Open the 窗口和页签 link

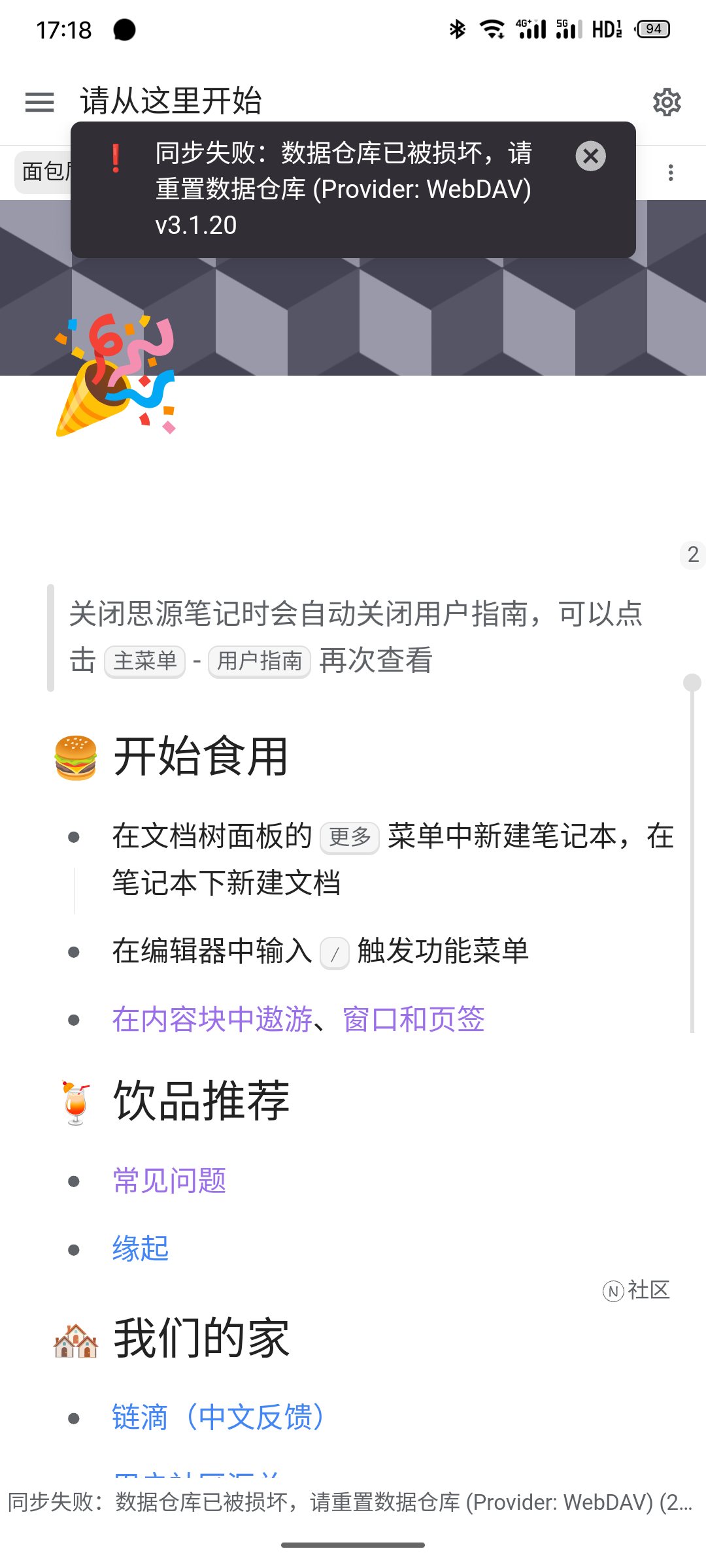click(x=412, y=1019)
